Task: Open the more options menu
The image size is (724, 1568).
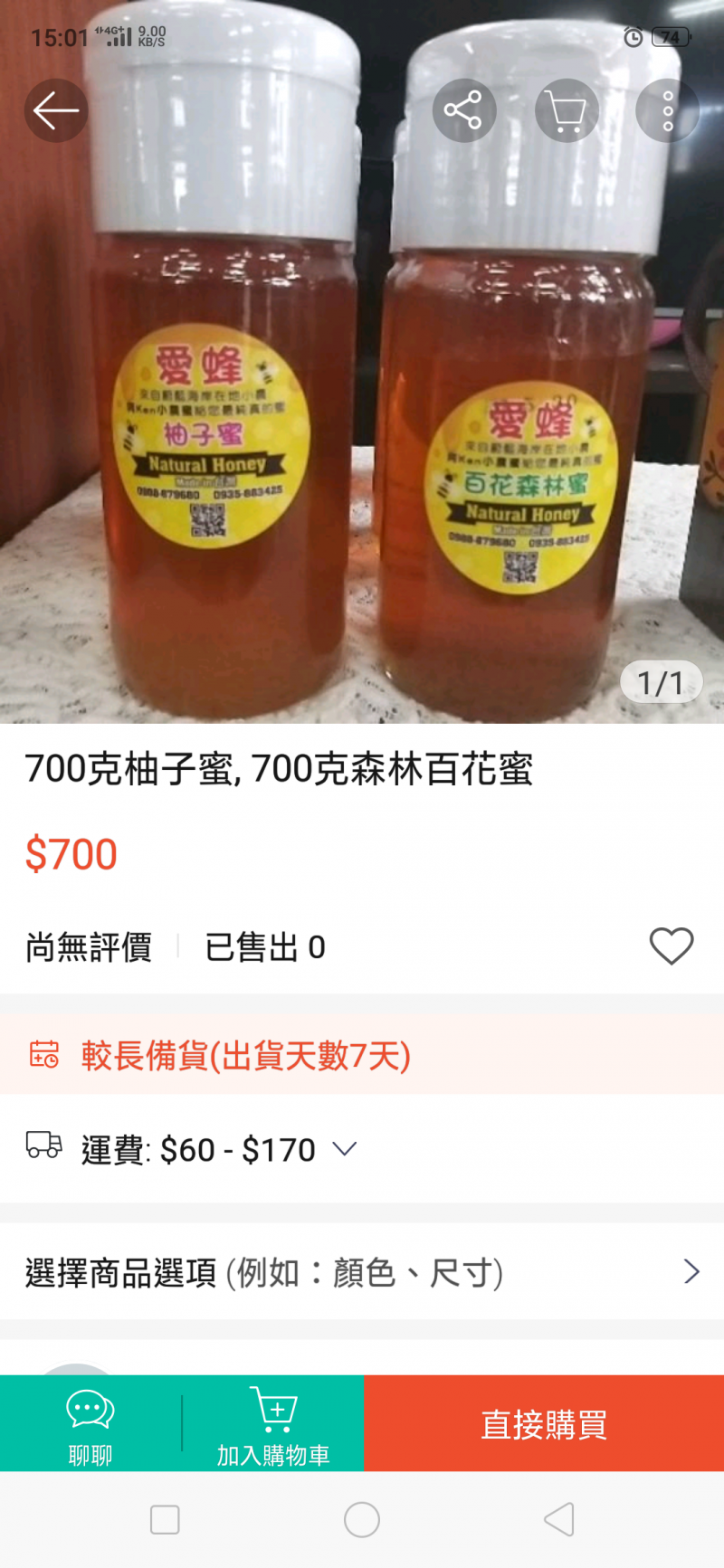Action: pyautogui.click(x=668, y=110)
